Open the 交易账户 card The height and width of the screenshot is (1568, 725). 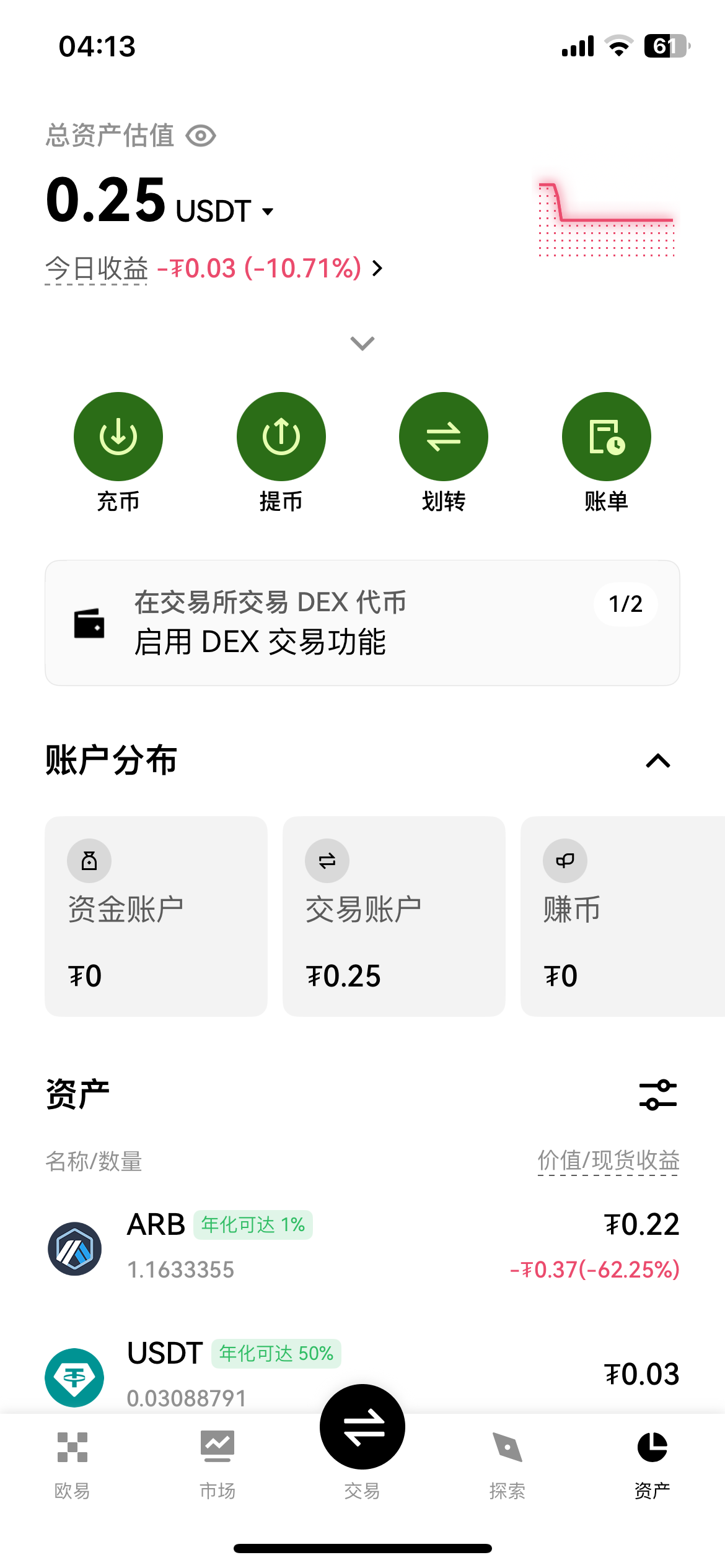click(394, 917)
